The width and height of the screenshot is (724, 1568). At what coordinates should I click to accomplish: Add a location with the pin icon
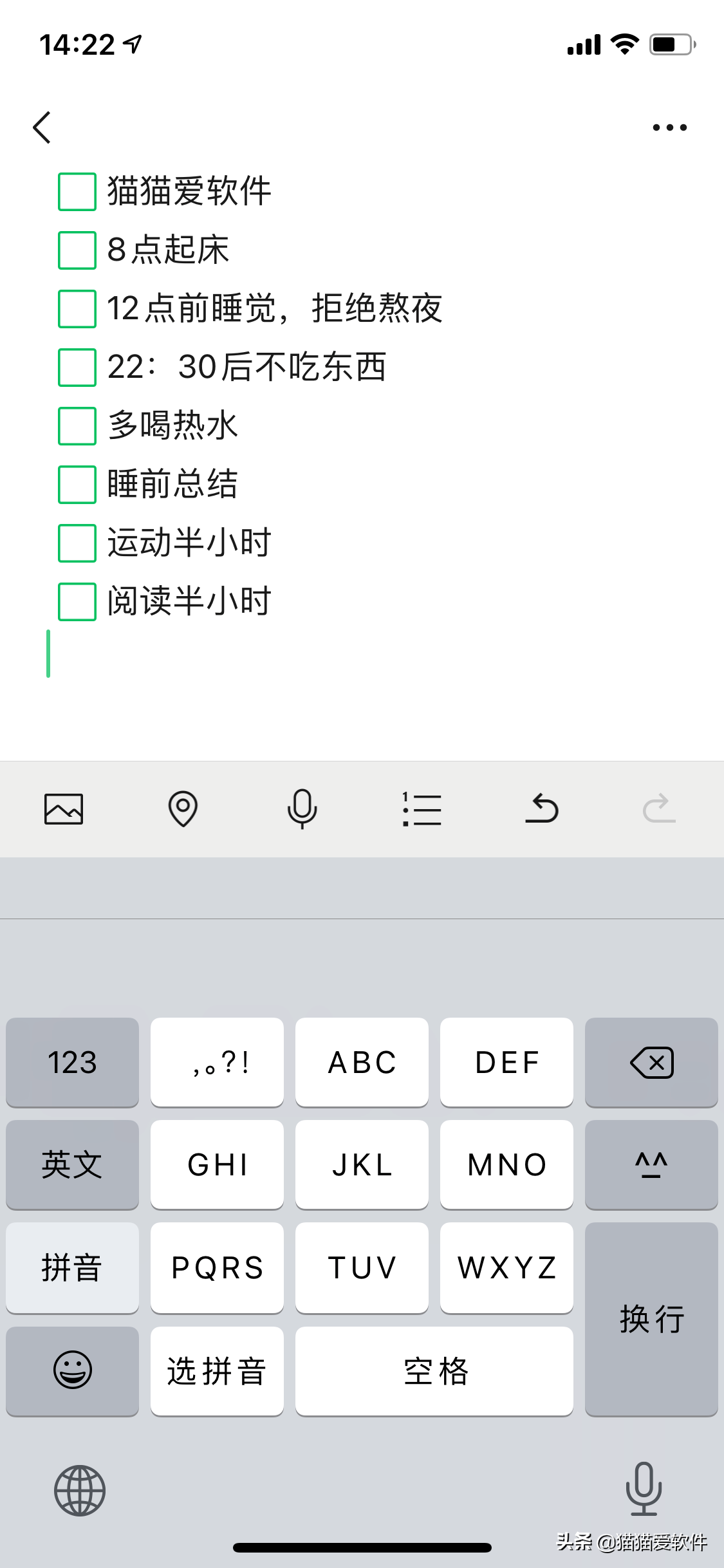click(183, 809)
